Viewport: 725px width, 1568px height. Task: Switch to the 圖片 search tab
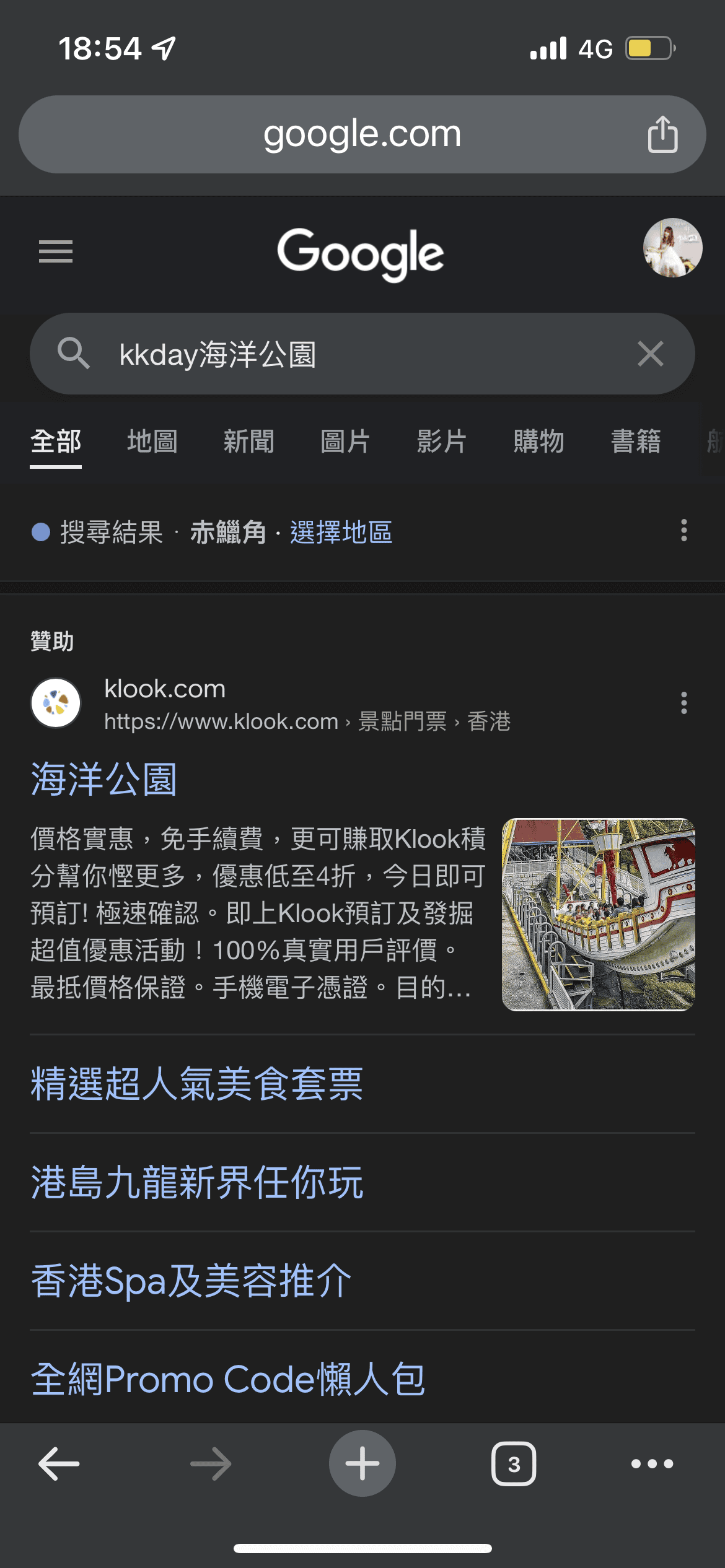[x=345, y=442]
